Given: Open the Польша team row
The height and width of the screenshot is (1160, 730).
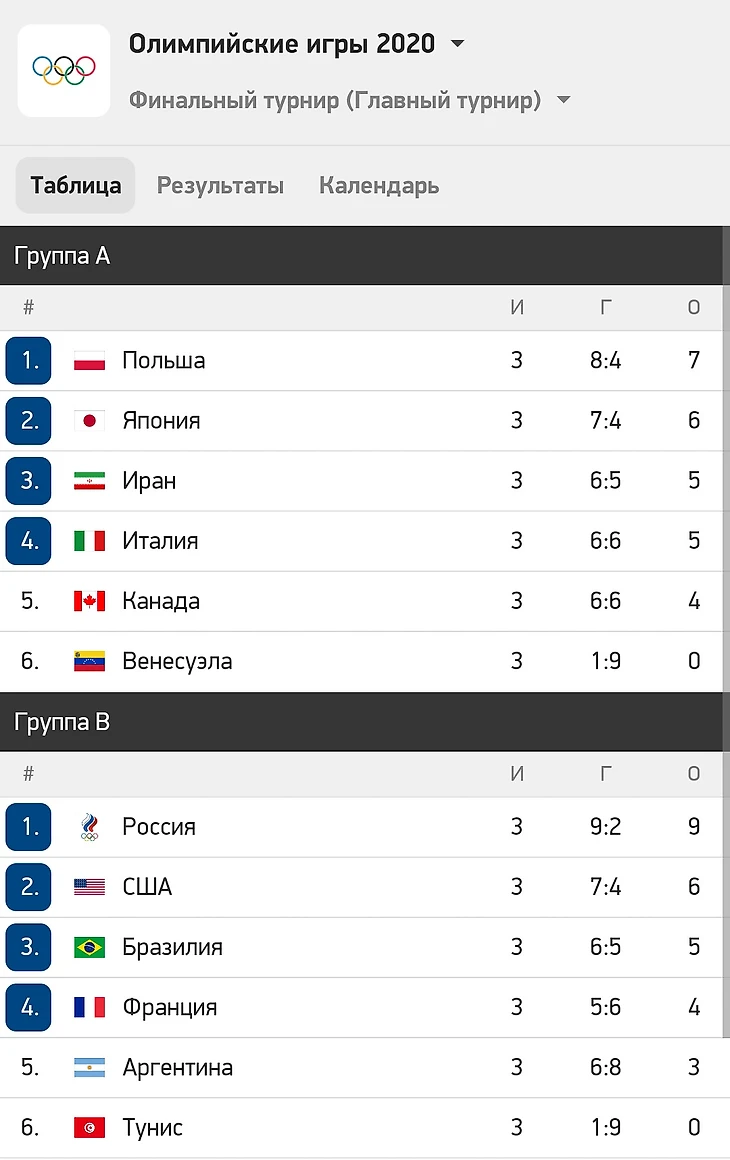Looking at the screenshot, I should [164, 361].
